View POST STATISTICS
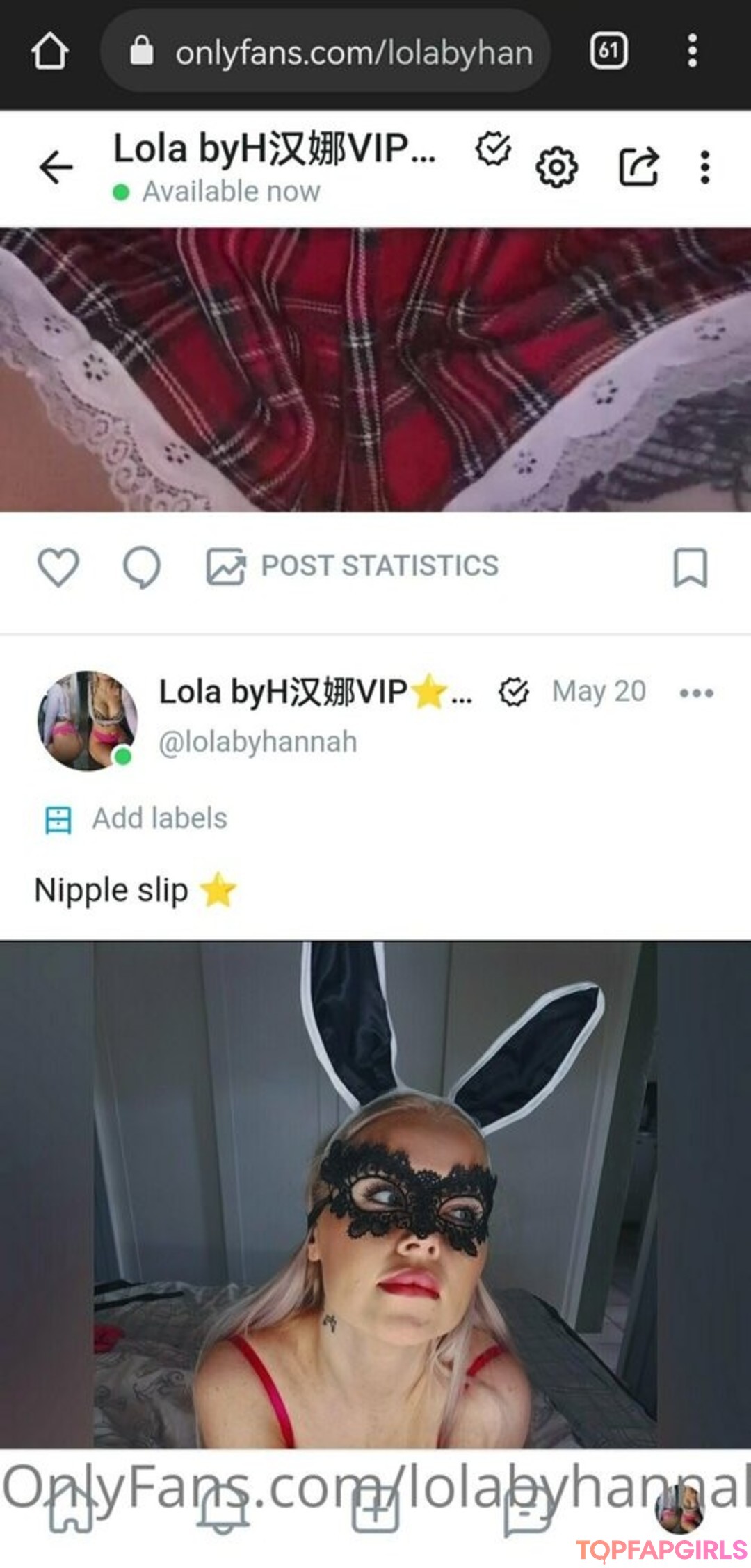Screen dimensions: 751x1568 tap(353, 567)
